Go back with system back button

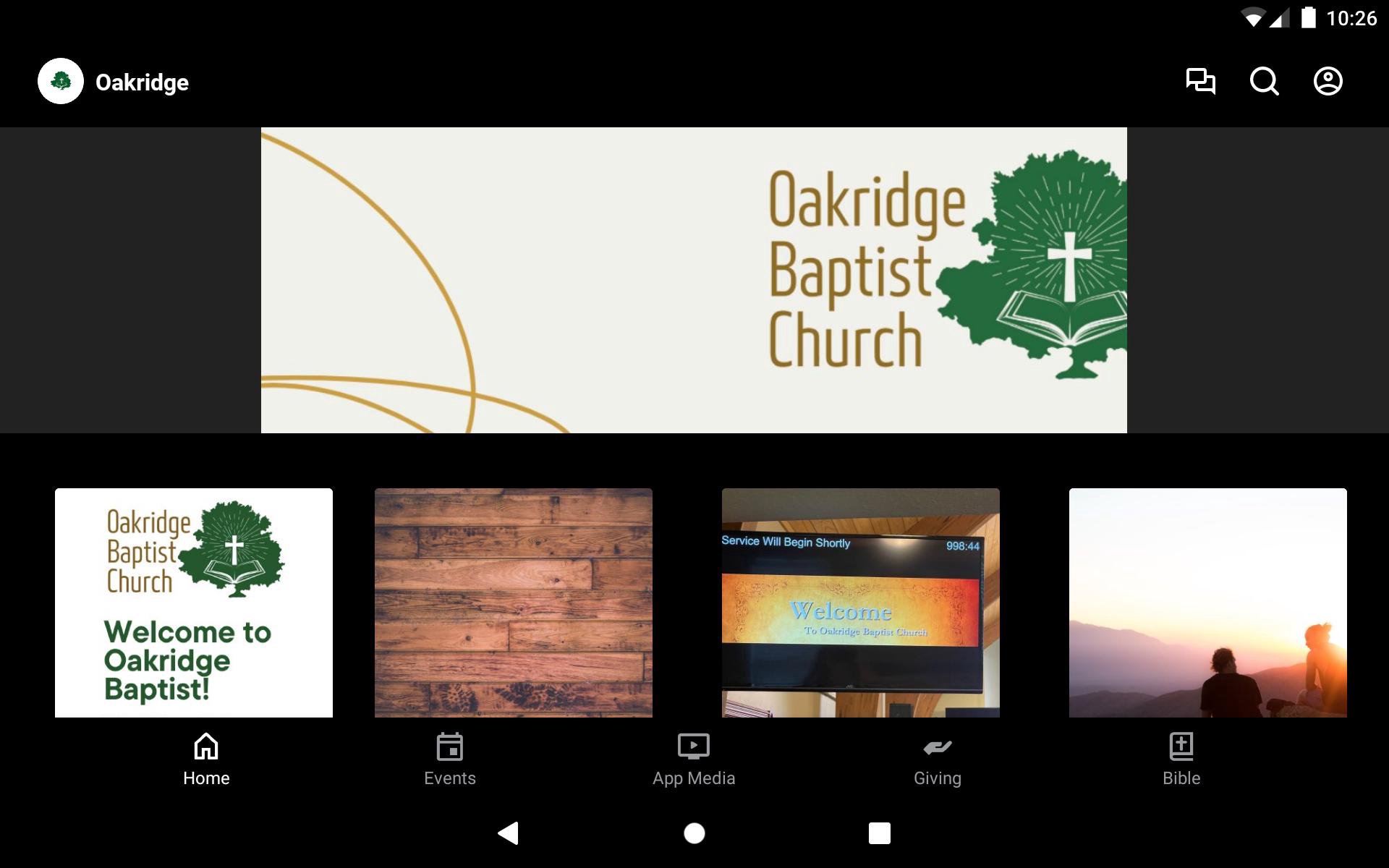pos(509,833)
